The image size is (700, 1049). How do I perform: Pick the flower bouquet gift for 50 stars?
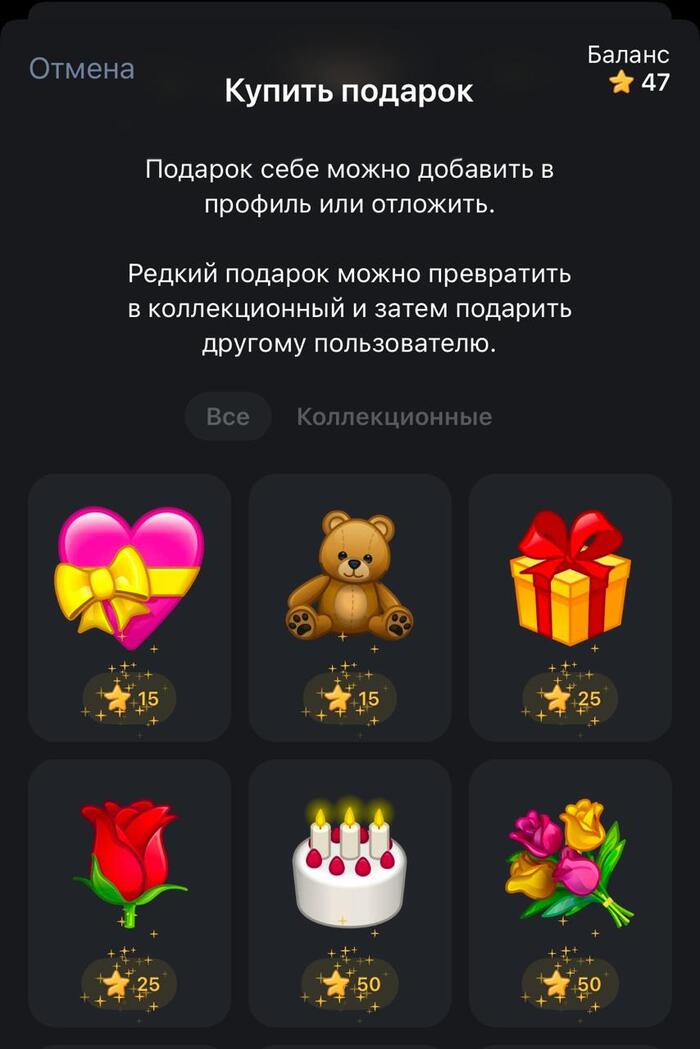570,892
